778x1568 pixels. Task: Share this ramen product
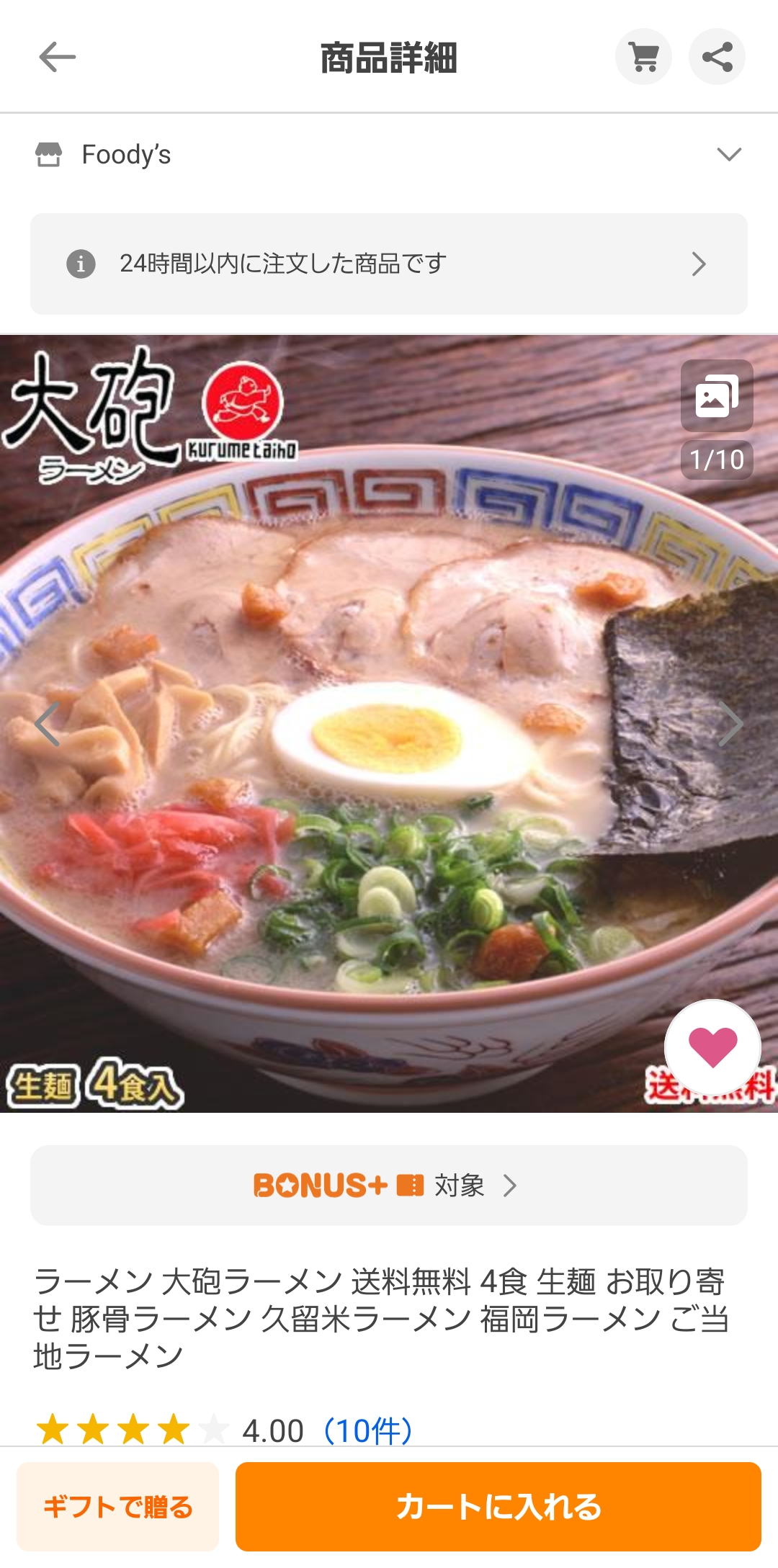(717, 57)
